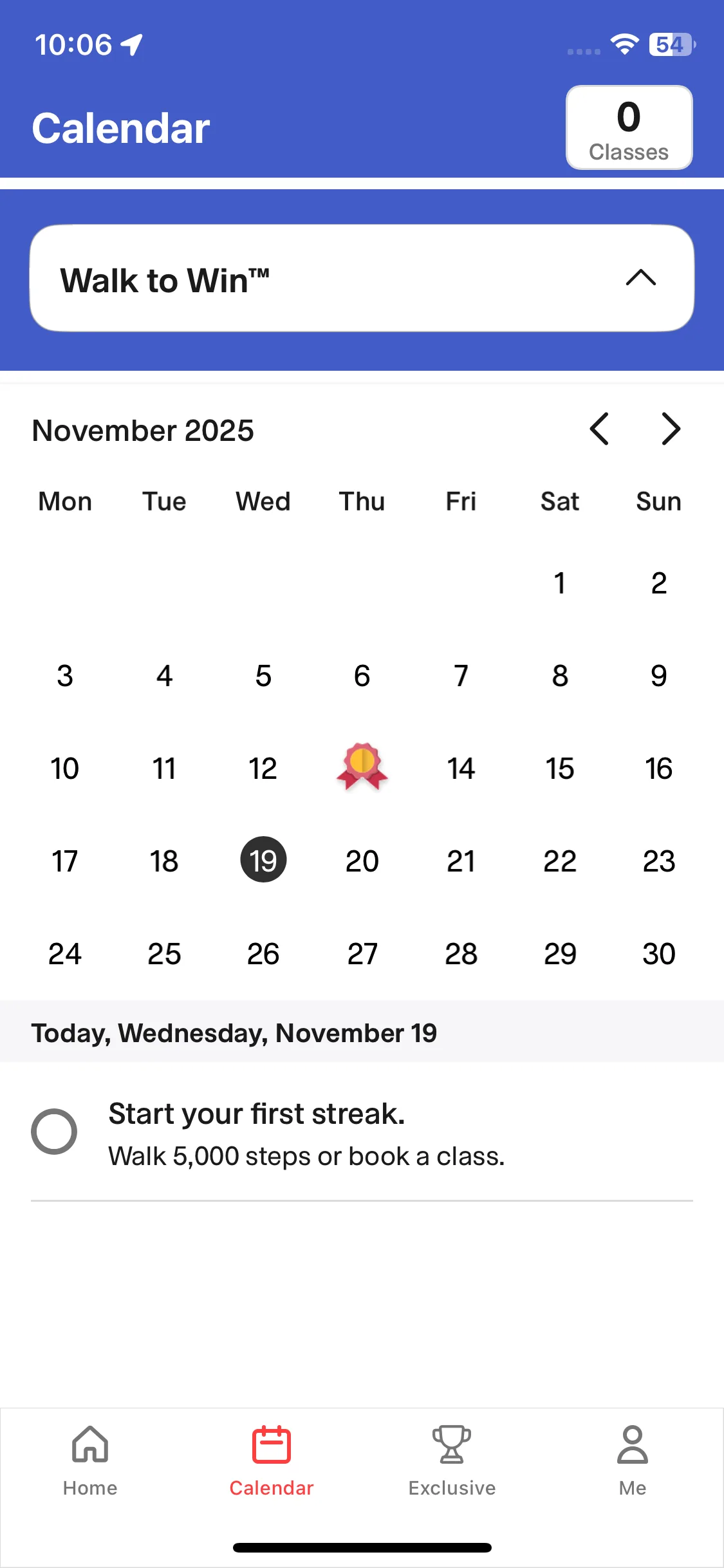
Task: Select November 8 on the calendar
Action: point(560,675)
